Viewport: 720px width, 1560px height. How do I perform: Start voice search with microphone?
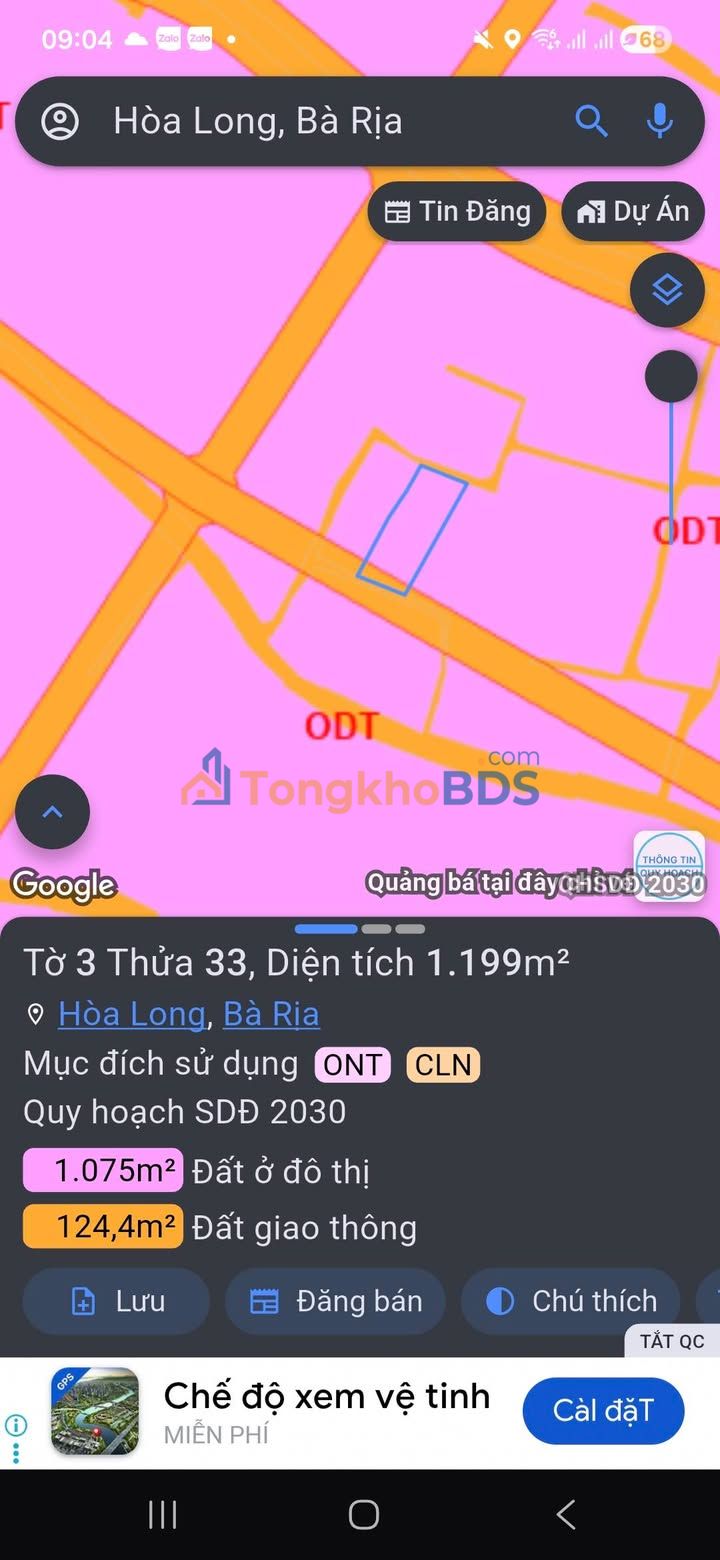(659, 122)
